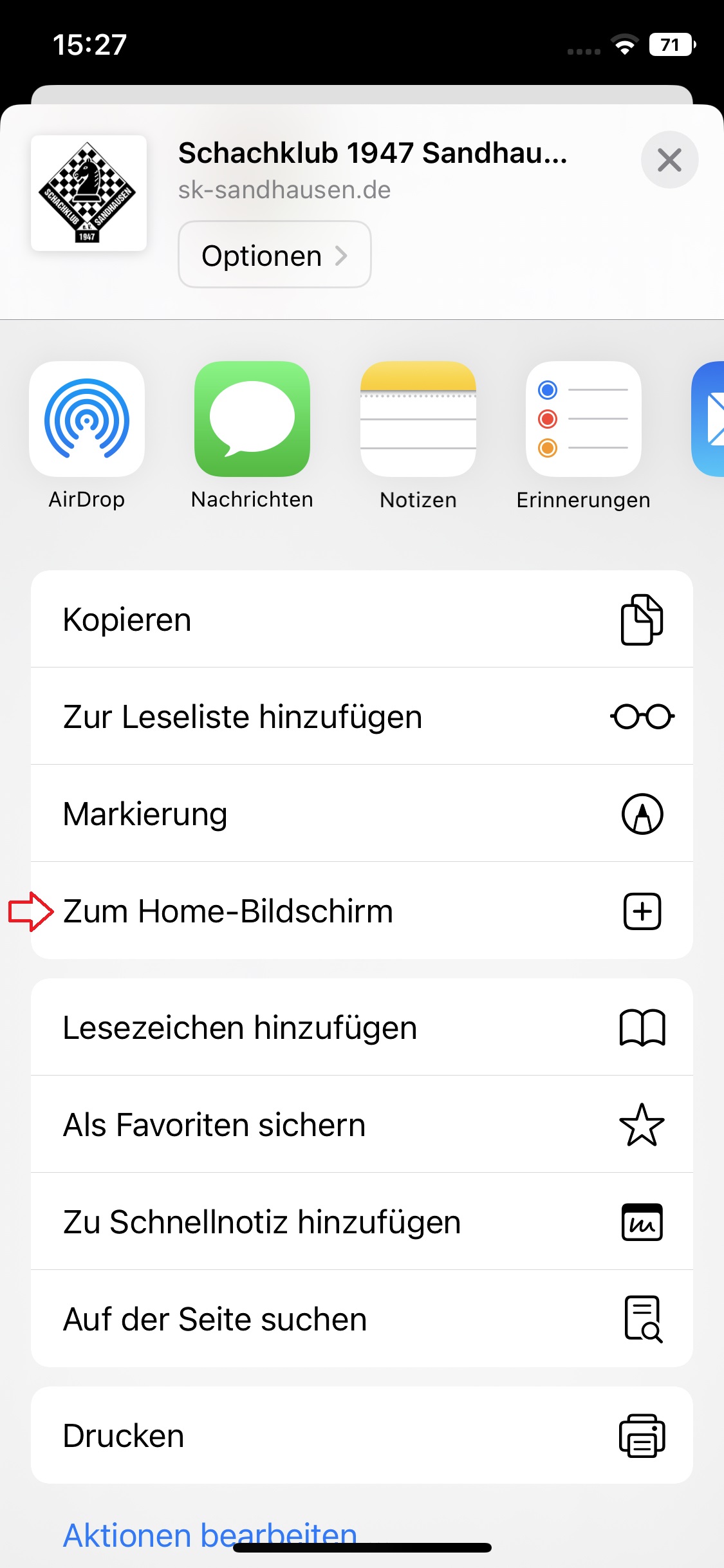Select Zum Home-Bildschirm
This screenshot has height=1568, width=724.
(x=362, y=911)
